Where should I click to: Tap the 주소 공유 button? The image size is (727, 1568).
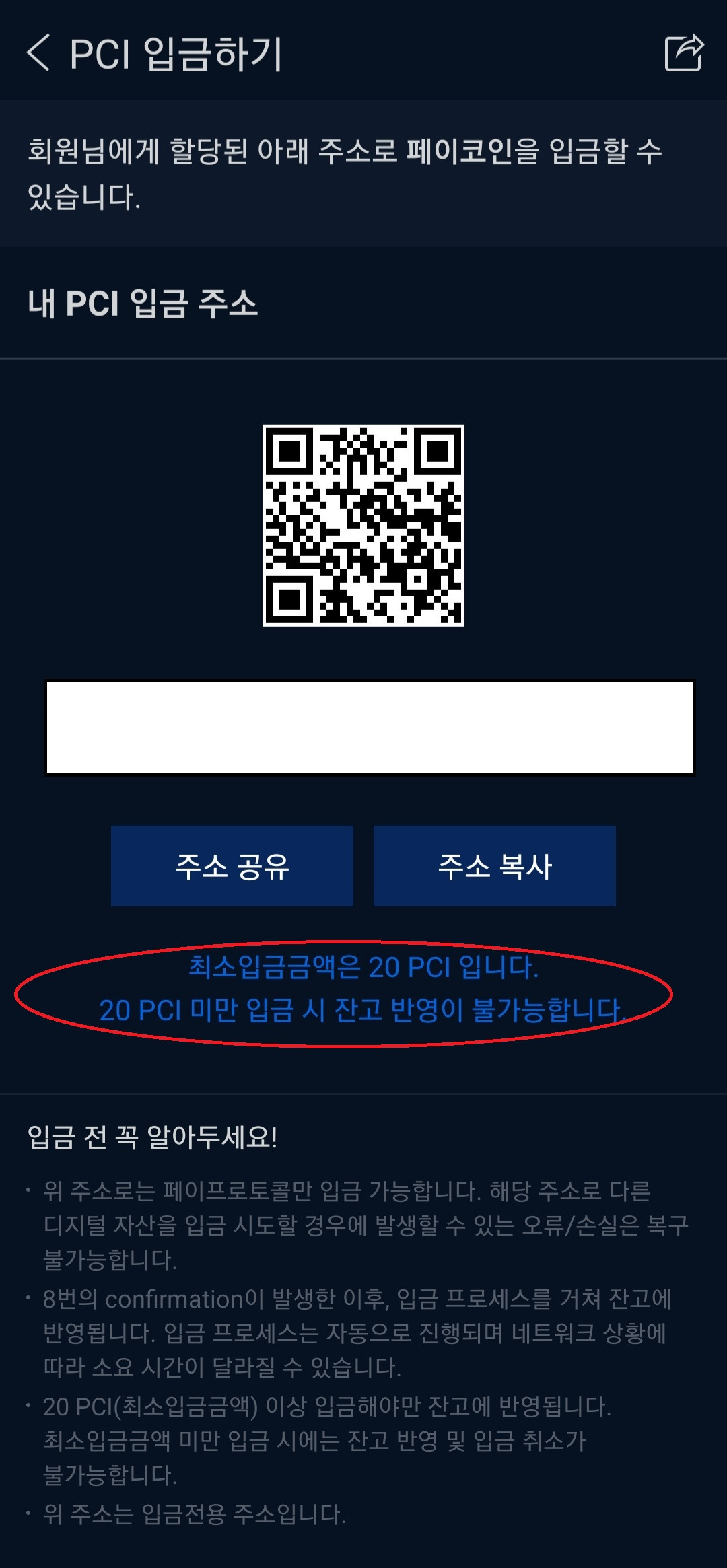(232, 866)
